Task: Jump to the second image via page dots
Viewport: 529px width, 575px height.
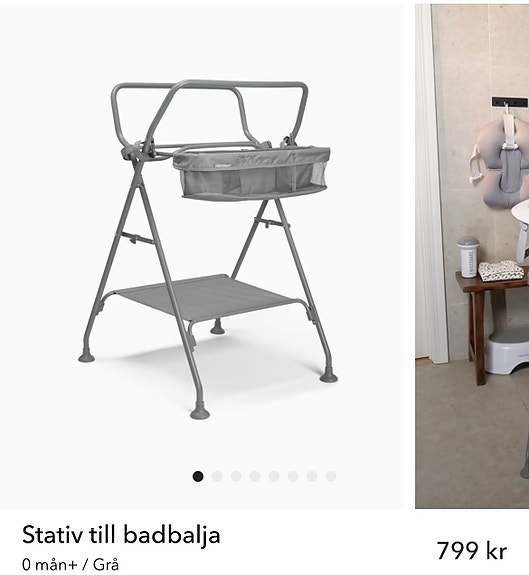Action: 217,476
